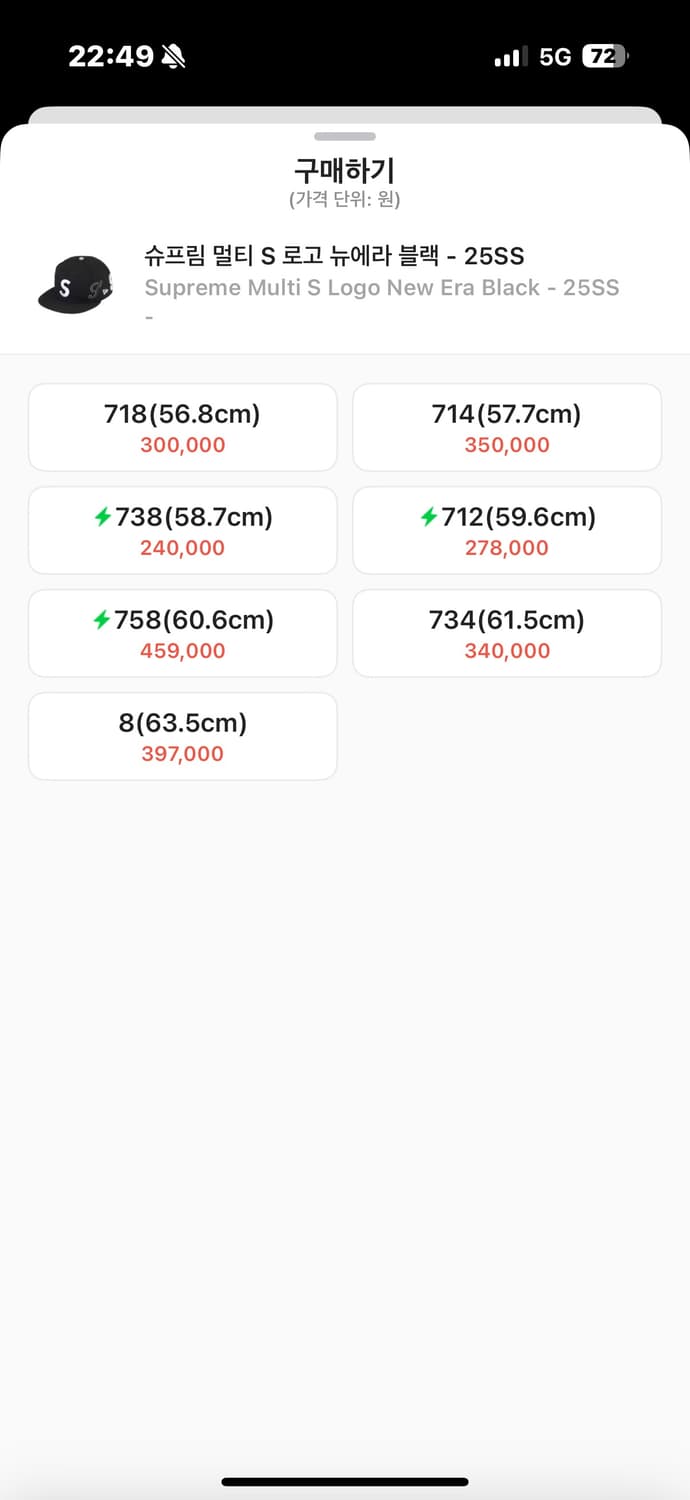Pick fast-delivery size 738 (58.7cm)
690x1500 pixels.
[182, 531]
